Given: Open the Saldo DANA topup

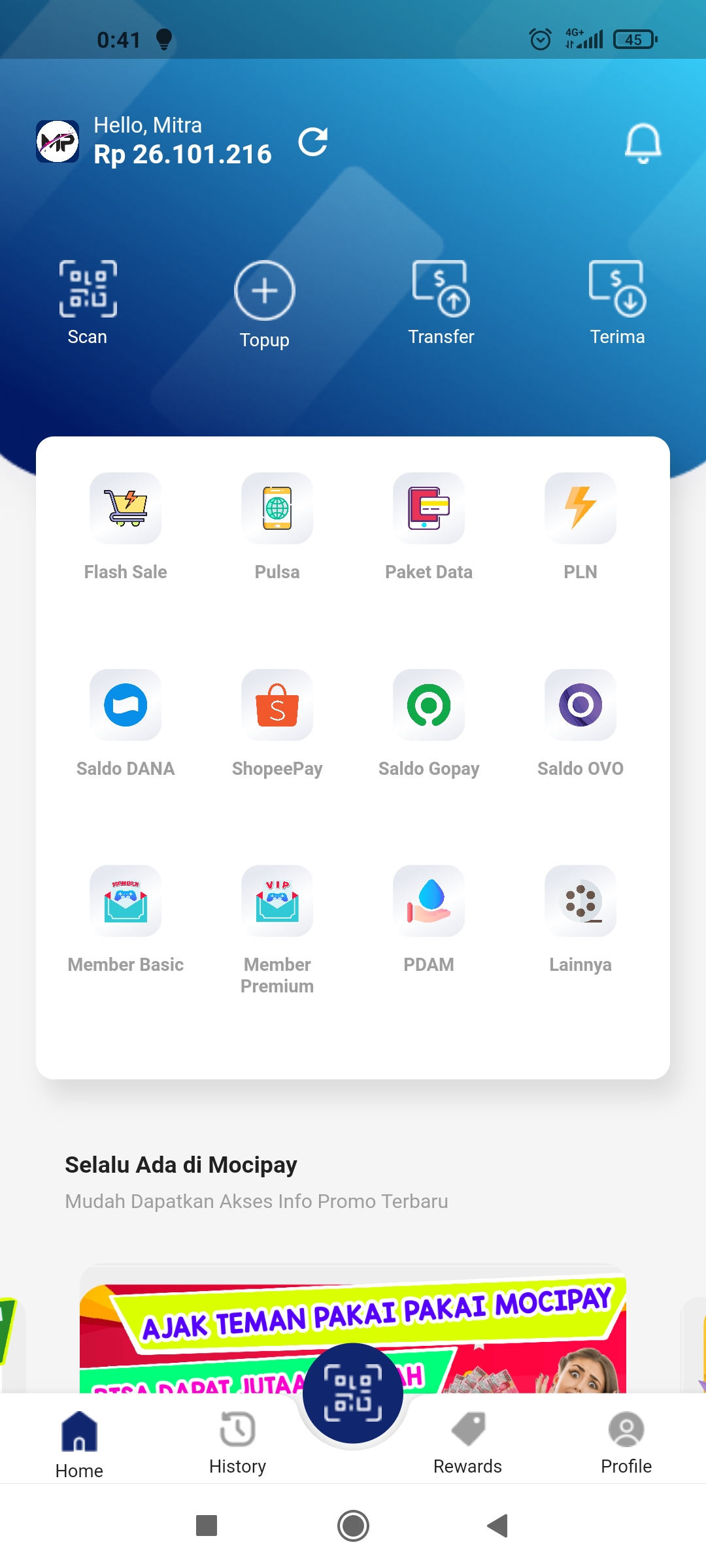Looking at the screenshot, I should pyautogui.click(x=126, y=706).
